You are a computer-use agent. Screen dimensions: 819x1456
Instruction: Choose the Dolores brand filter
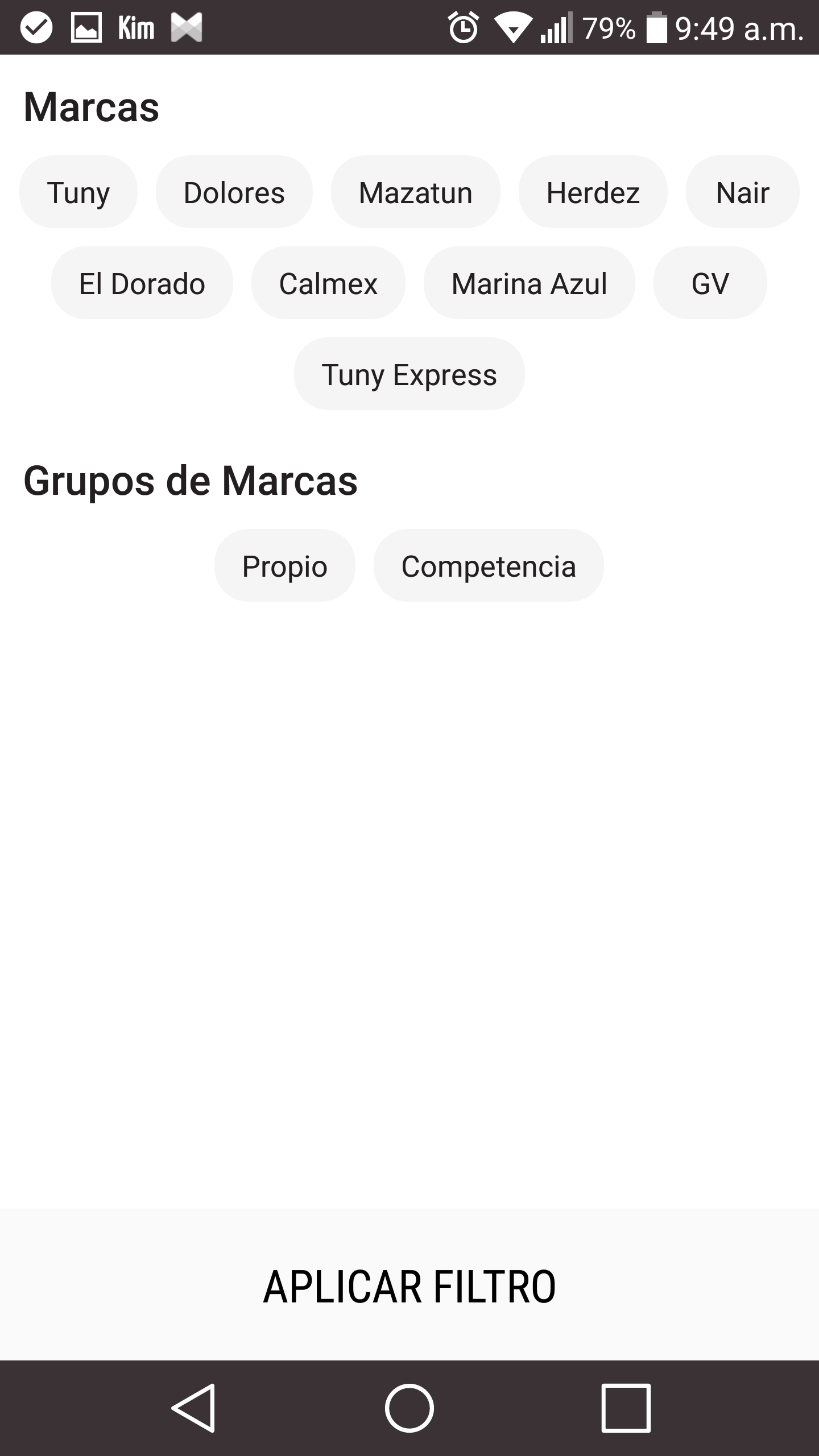tap(234, 192)
